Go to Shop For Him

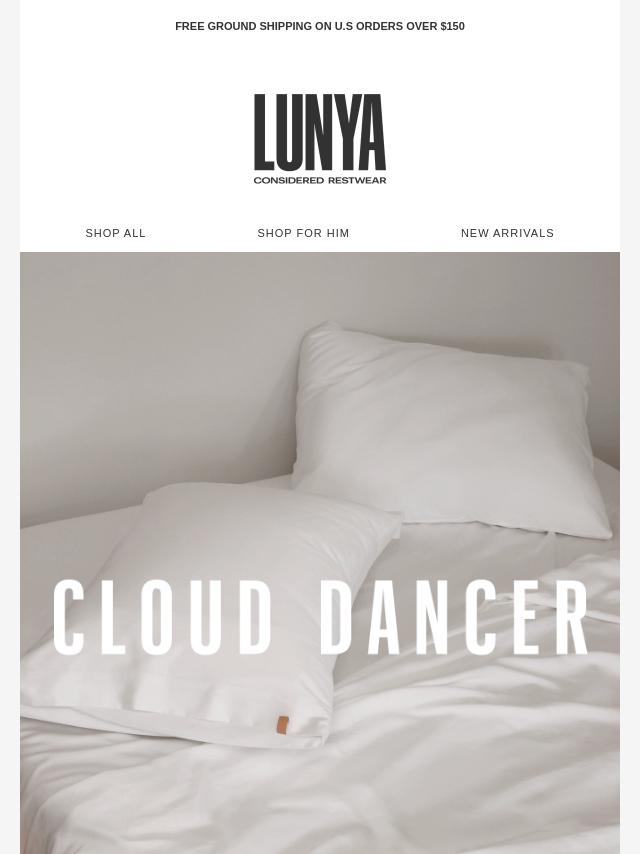pos(303,233)
